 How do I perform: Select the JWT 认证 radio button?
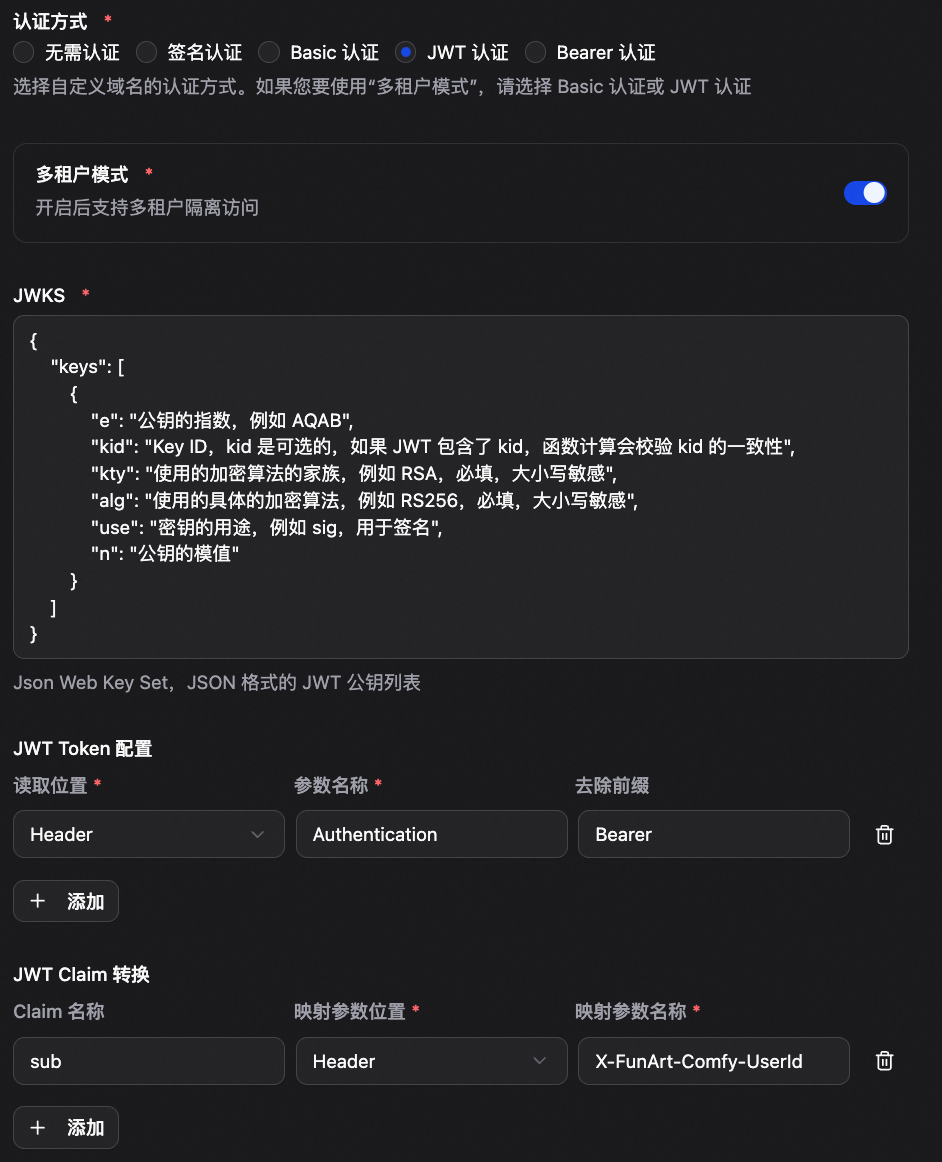click(x=405, y=52)
